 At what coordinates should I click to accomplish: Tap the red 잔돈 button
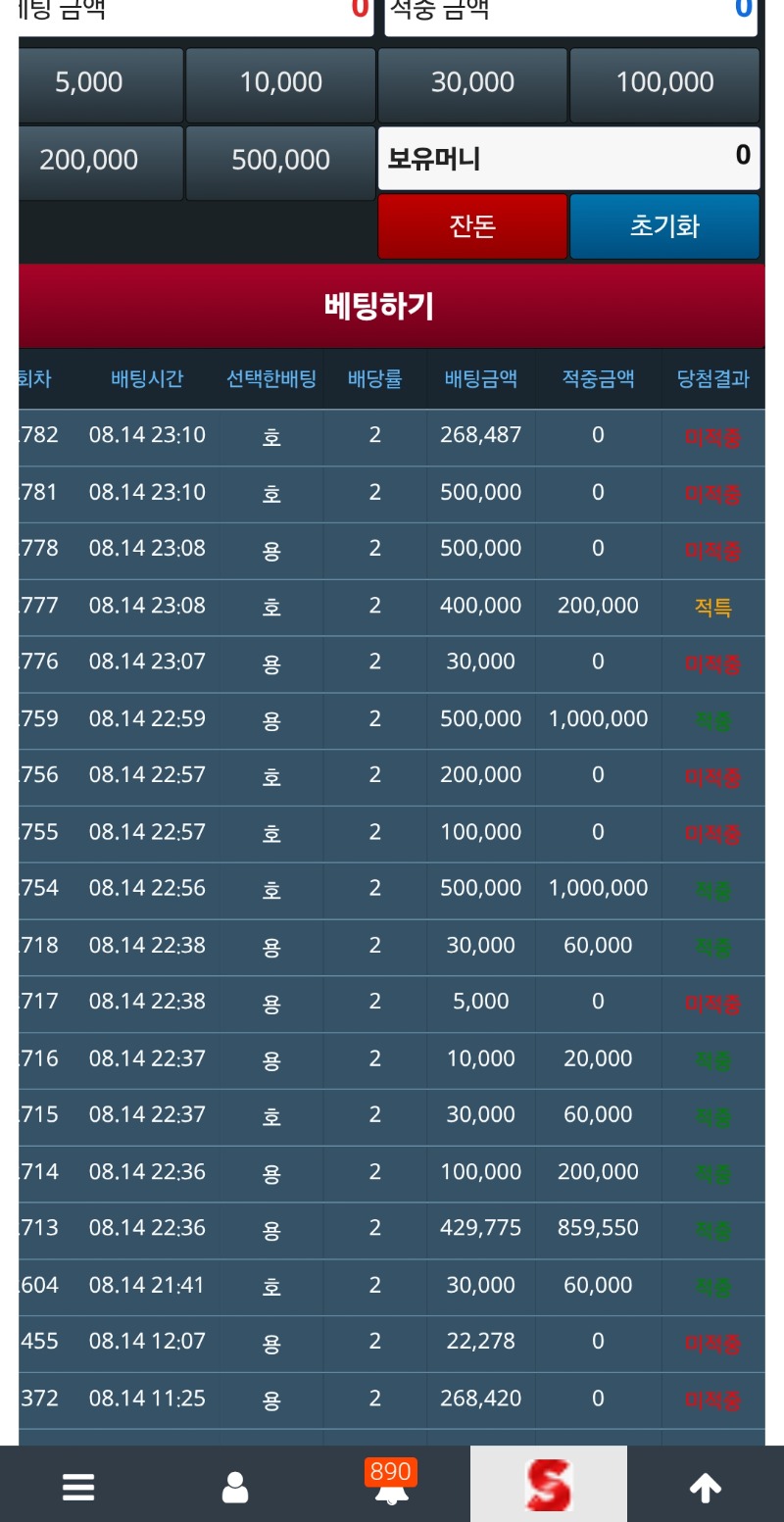pyautogui.click(x=472, y=226)
